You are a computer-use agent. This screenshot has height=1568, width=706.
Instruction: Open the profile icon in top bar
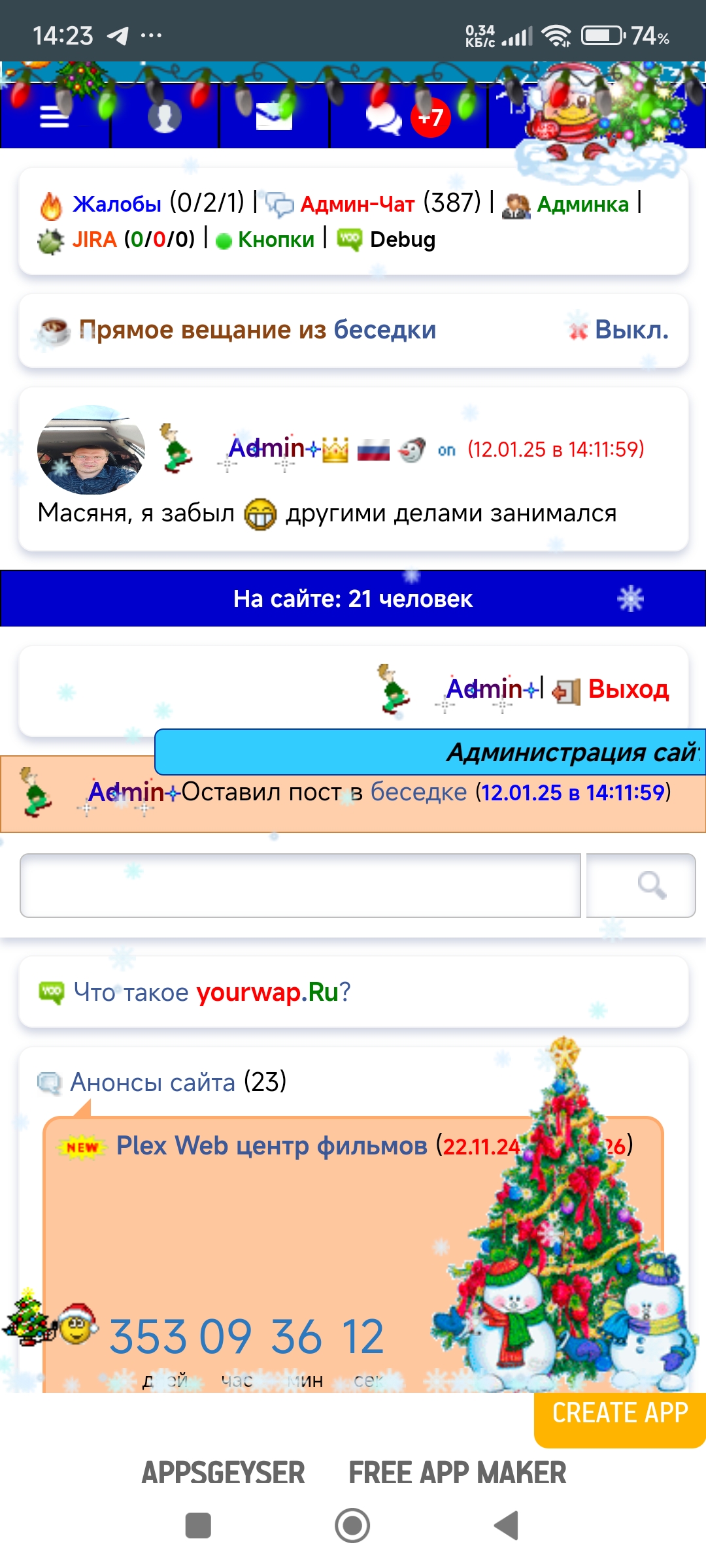(164, 117)
